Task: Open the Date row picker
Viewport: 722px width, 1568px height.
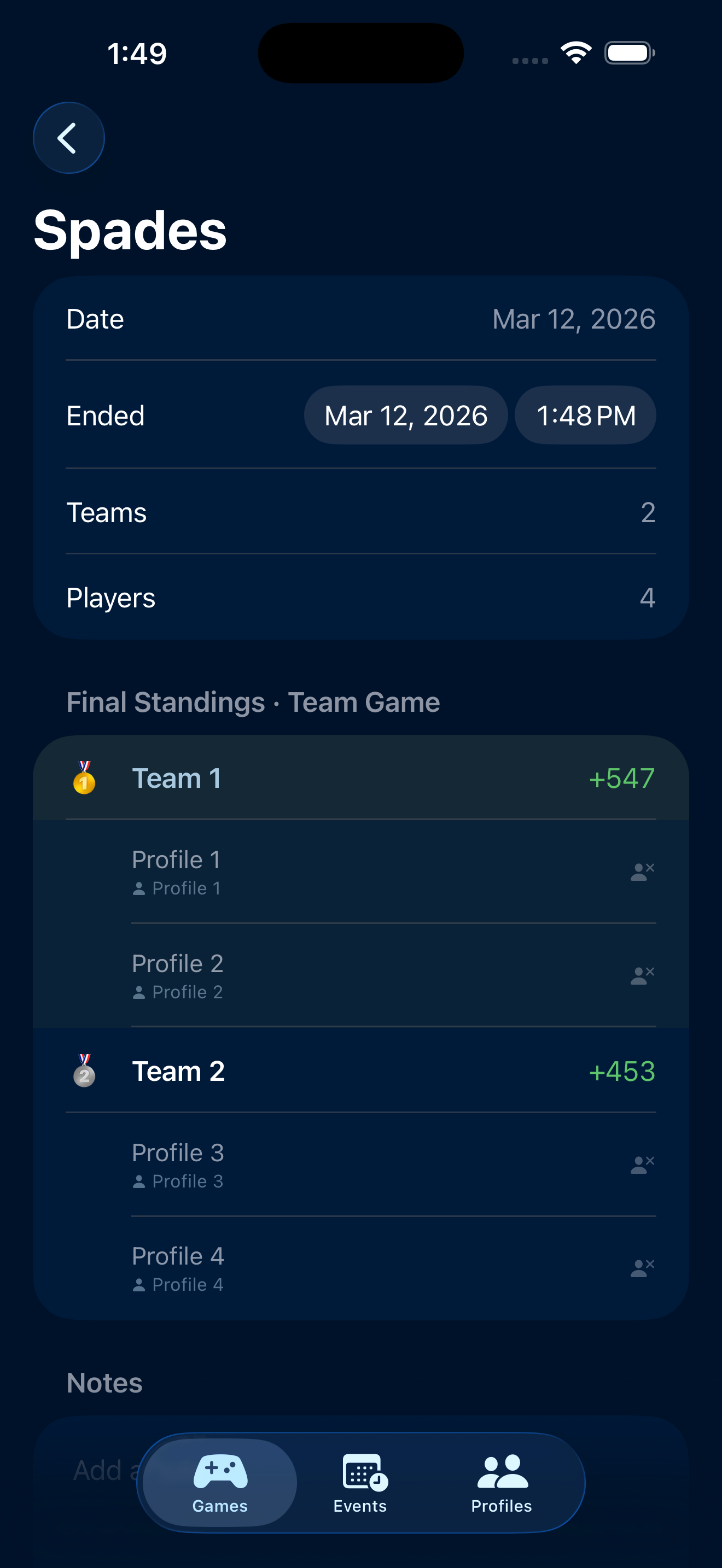Action: (x=360, y=318)
